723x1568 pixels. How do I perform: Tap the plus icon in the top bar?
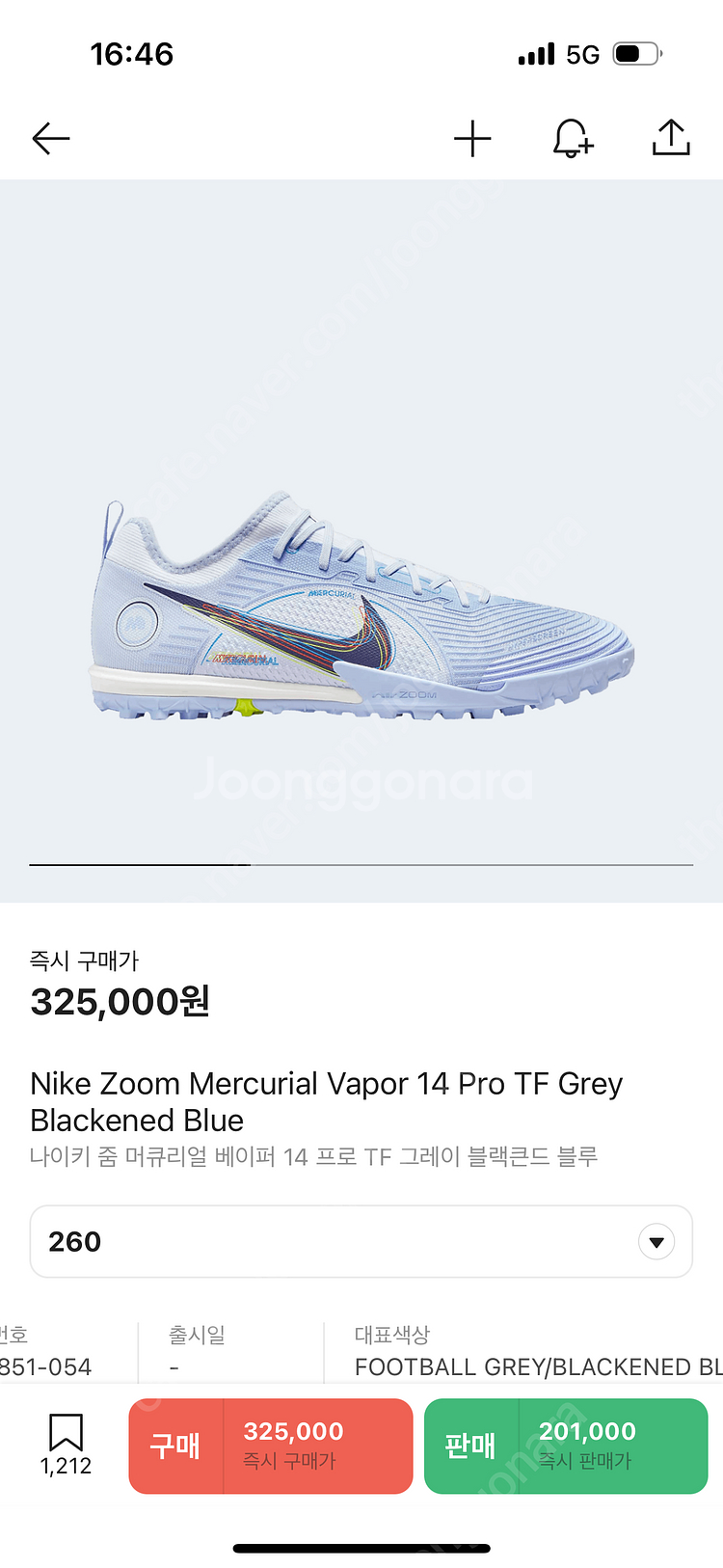click(x=472, y=139)
